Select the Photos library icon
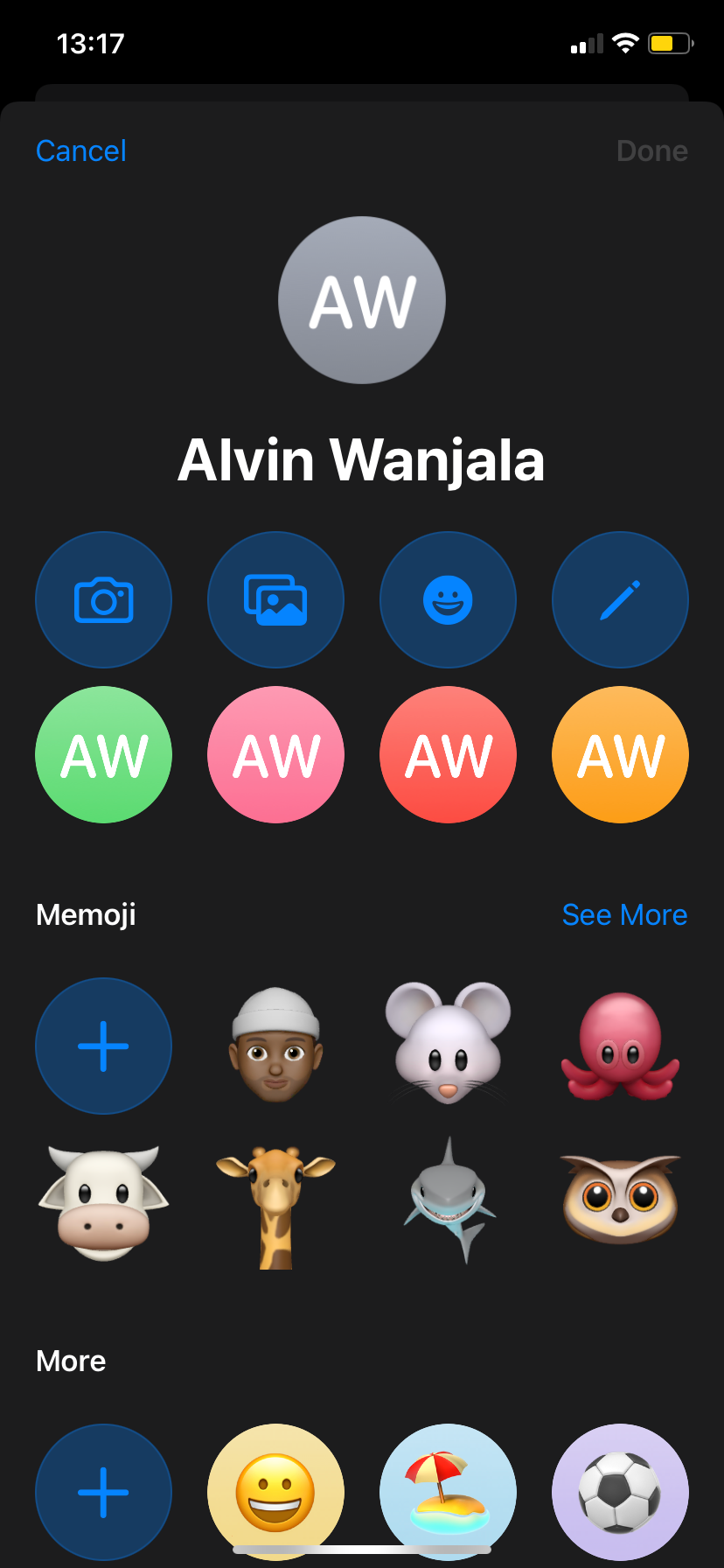724x1568 pixels. click(x=275, y=599)
